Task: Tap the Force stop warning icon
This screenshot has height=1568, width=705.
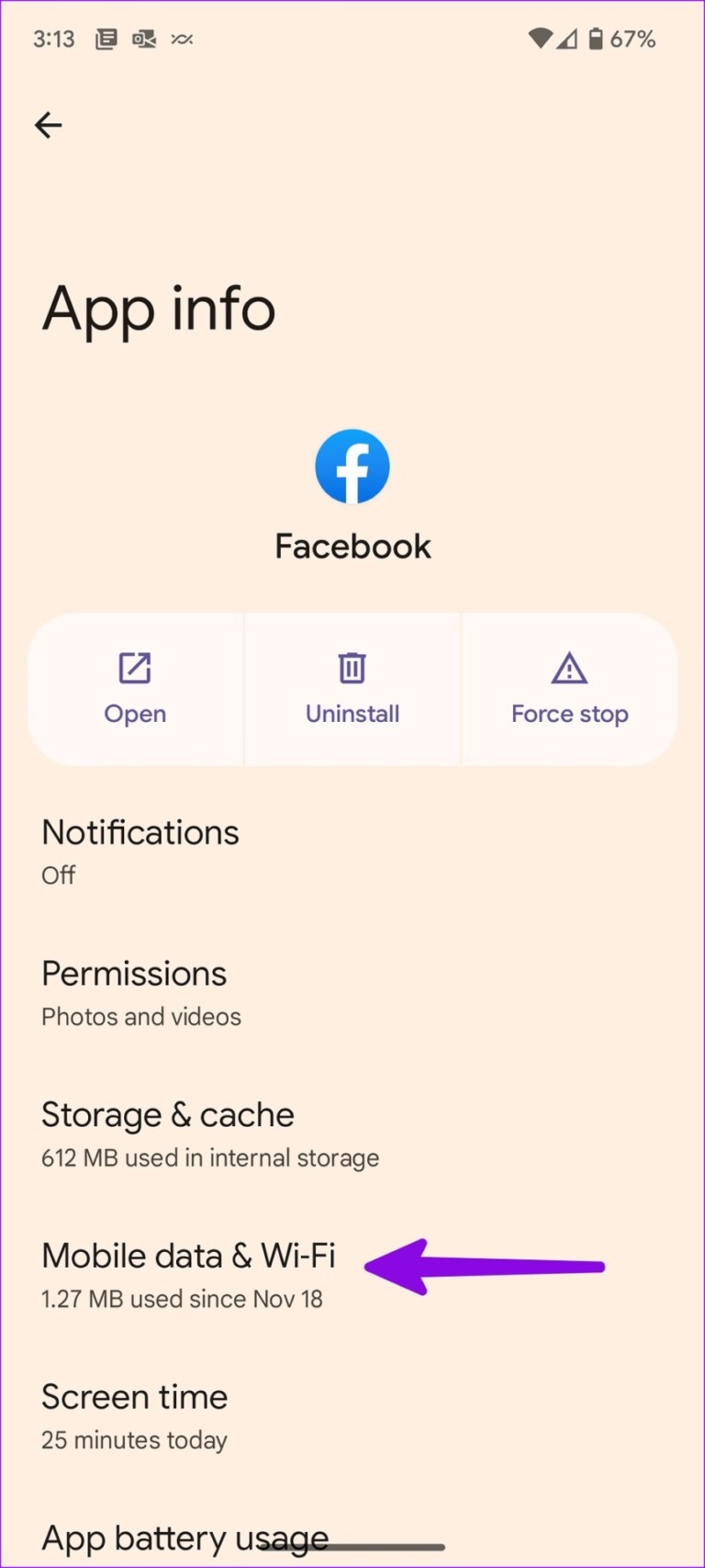Action: pyautogui.click(x=569, y=668)
